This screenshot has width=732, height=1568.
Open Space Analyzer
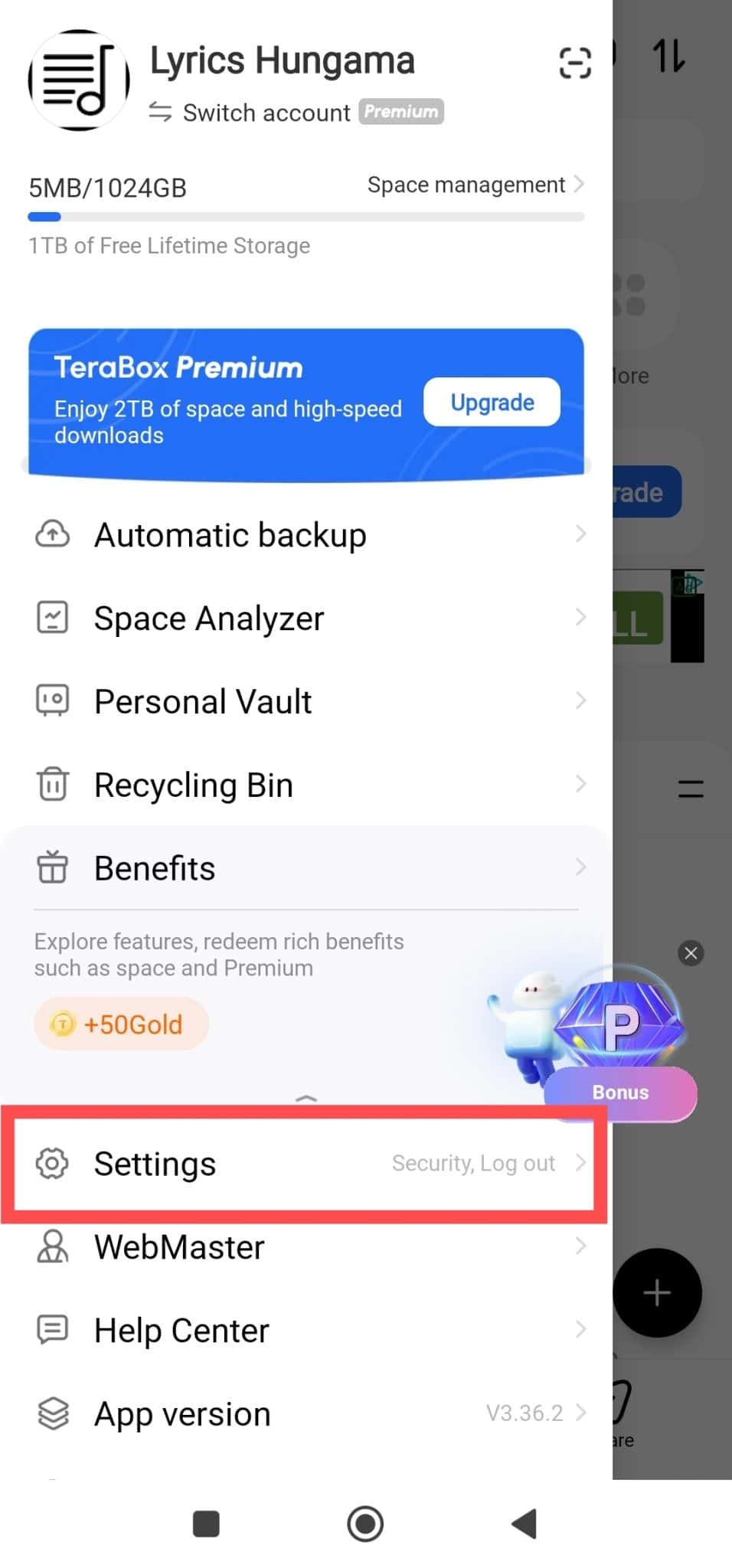click(x=306, y=618)
